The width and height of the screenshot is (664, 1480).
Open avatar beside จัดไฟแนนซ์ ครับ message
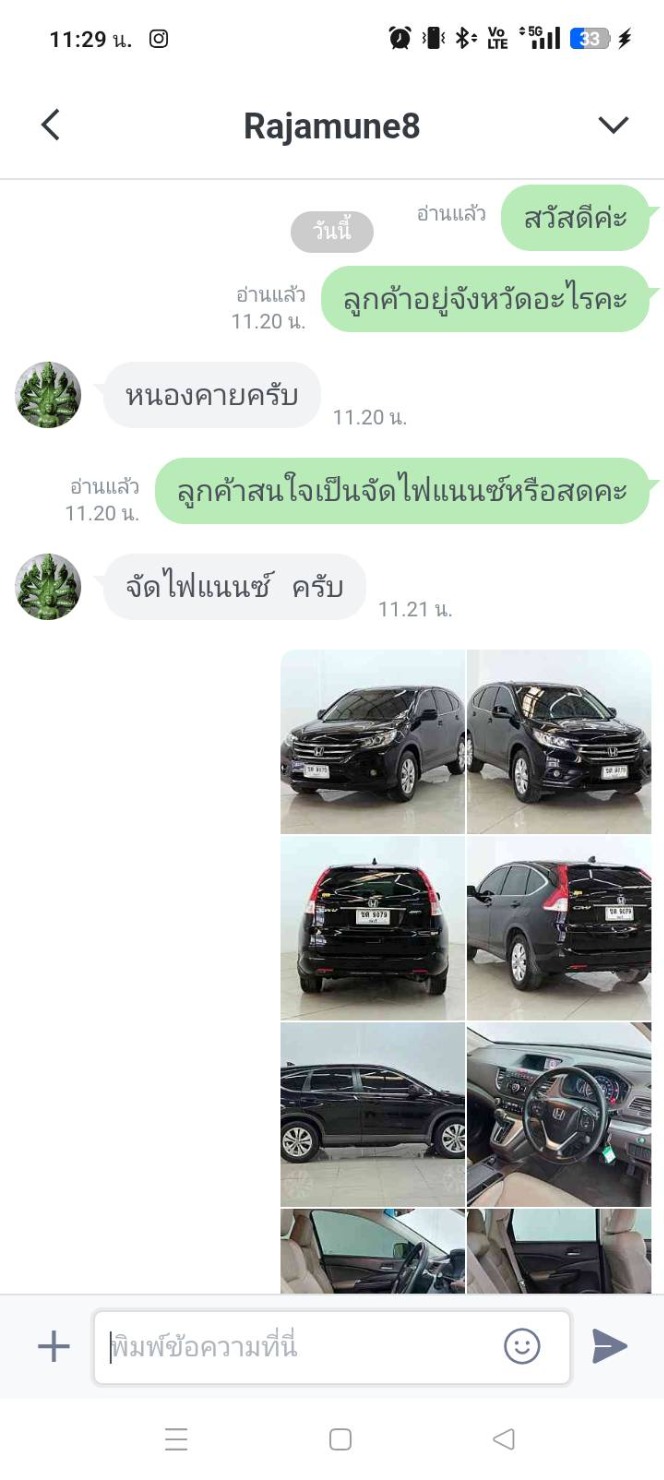(48, 587)
